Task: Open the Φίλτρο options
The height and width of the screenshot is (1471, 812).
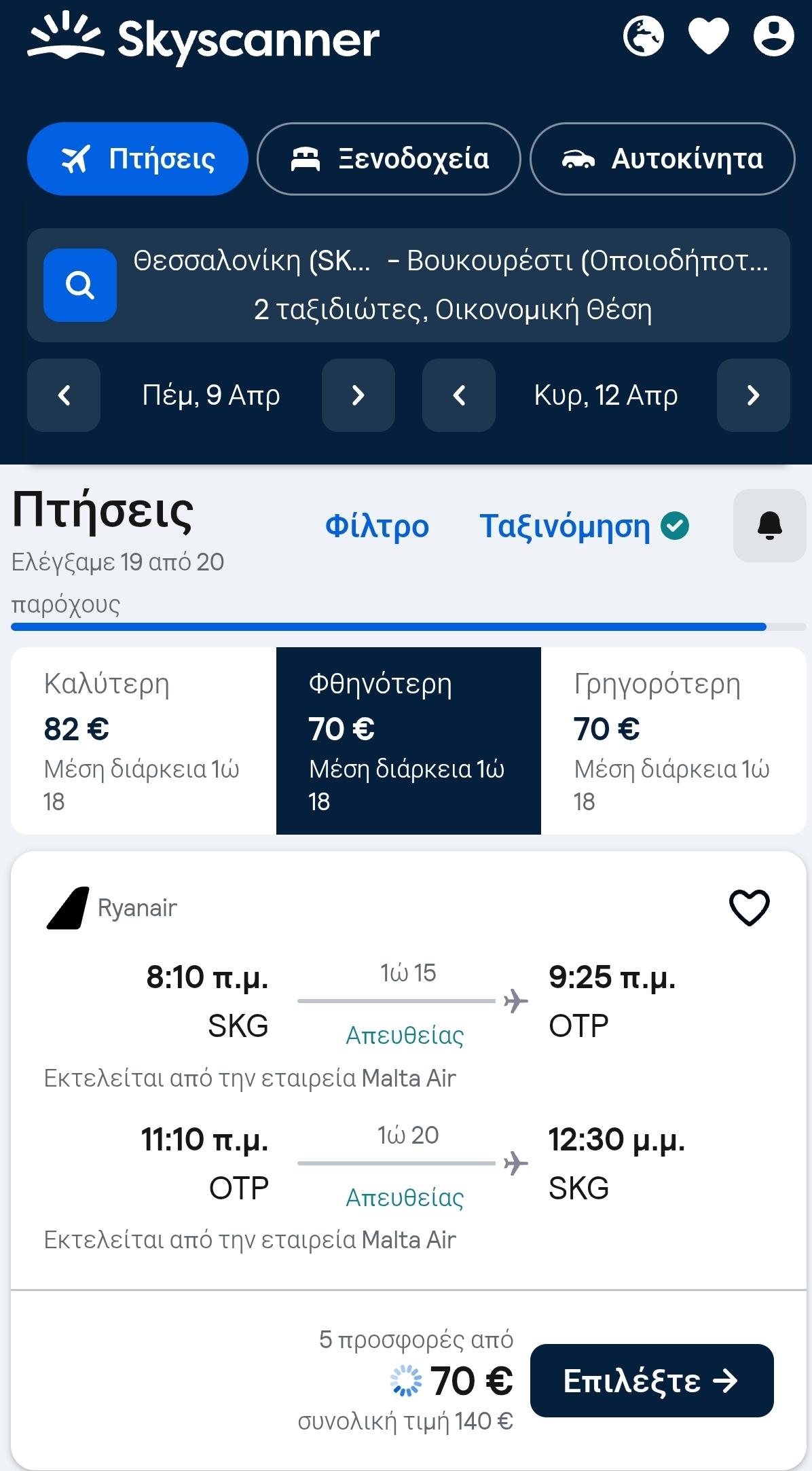Action: (377, 526)
